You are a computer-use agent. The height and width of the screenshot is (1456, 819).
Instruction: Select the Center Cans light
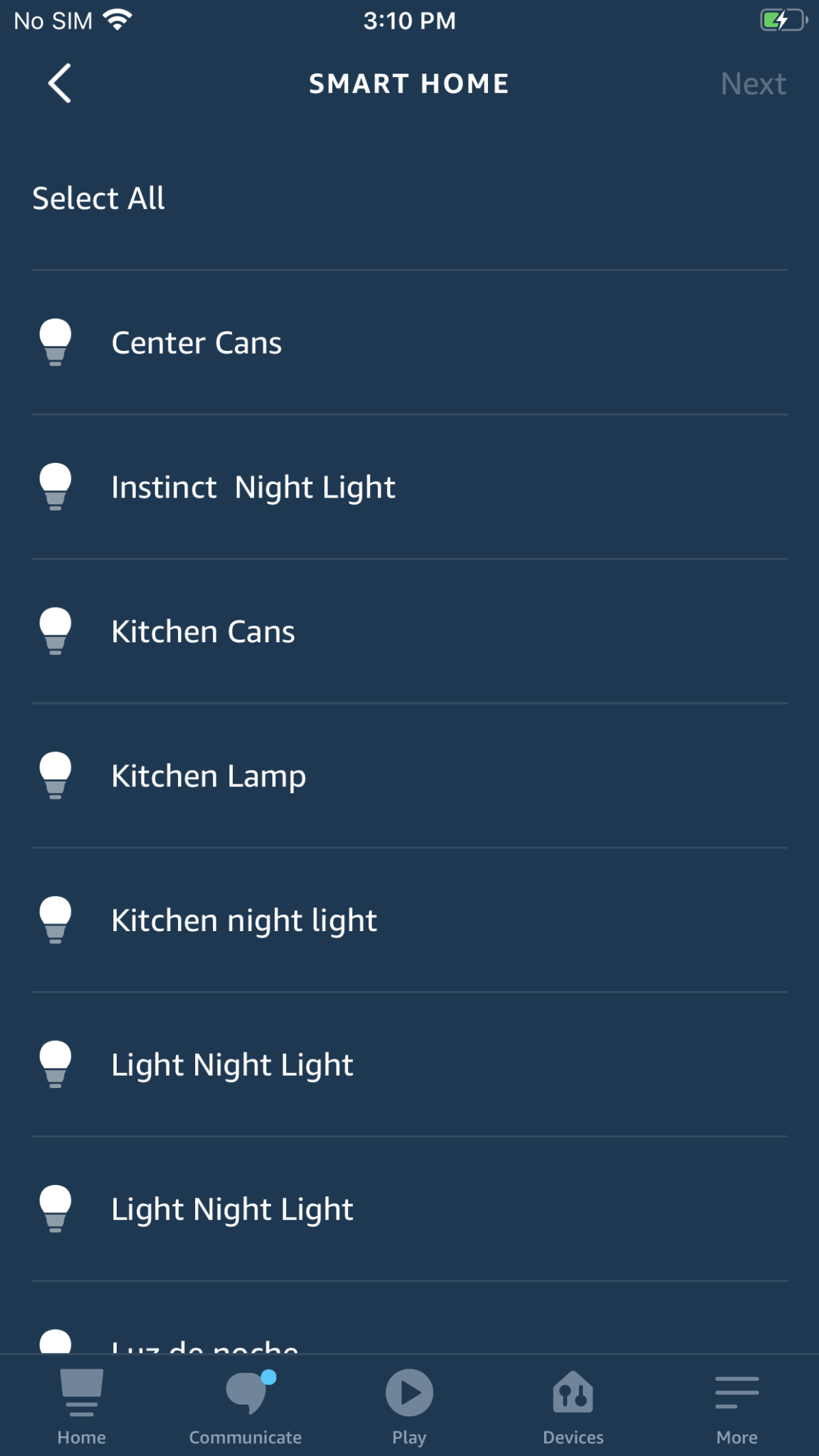click(409, 343)
